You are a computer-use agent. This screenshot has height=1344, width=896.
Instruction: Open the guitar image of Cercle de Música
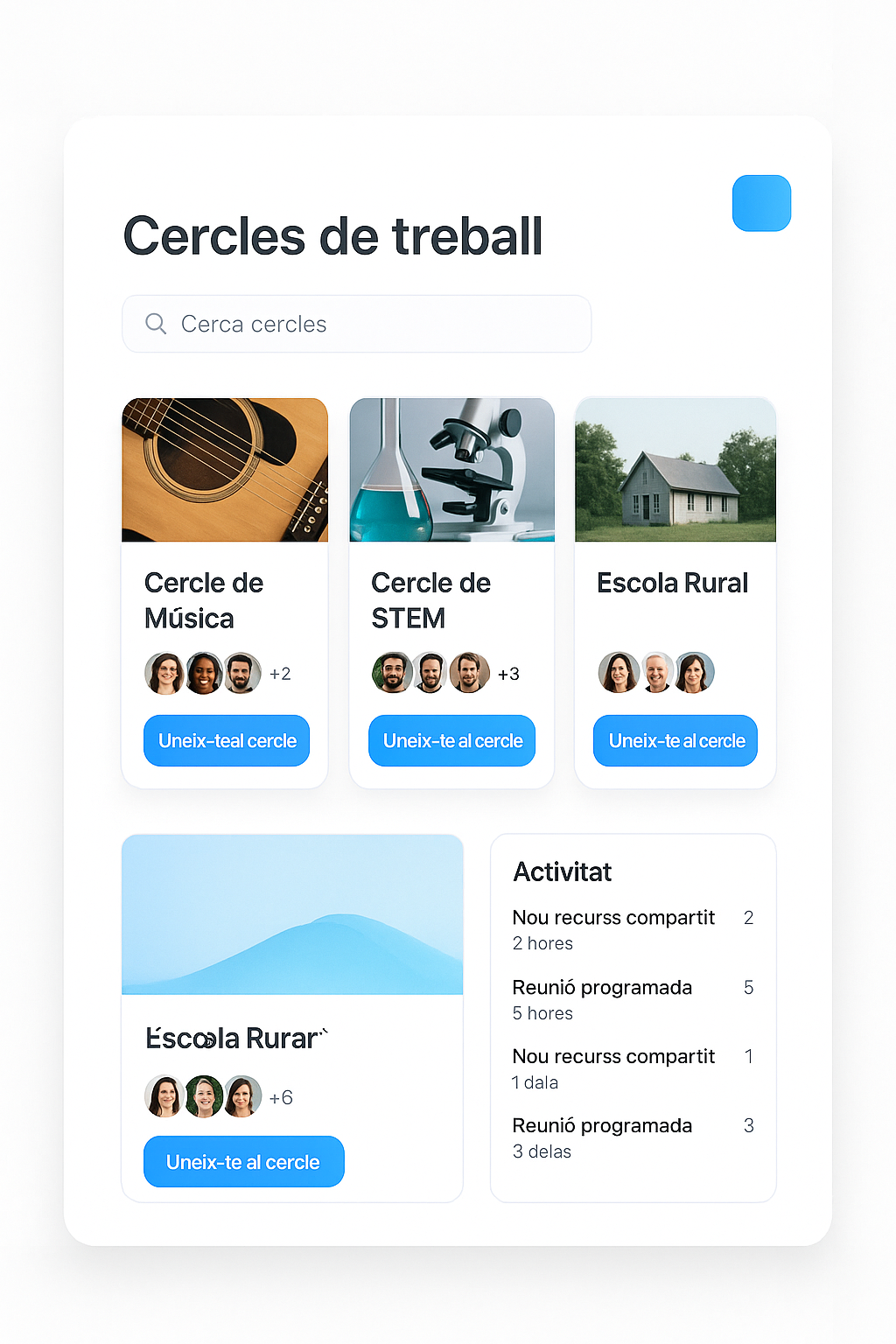[225, 469]
